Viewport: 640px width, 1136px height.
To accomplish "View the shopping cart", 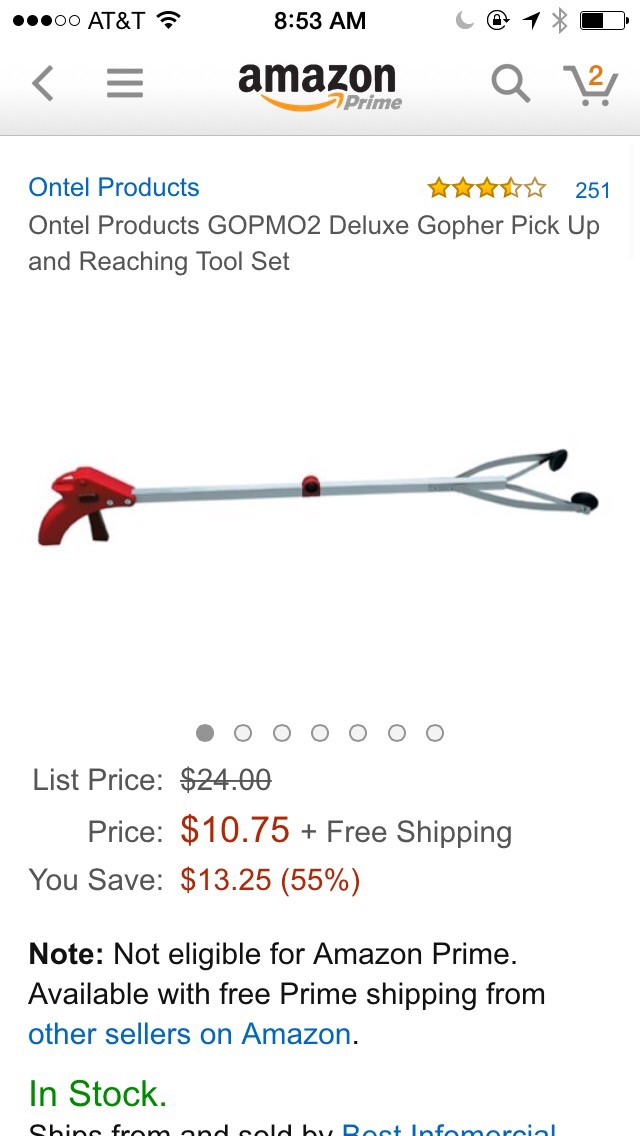I will tap(590, 84).
